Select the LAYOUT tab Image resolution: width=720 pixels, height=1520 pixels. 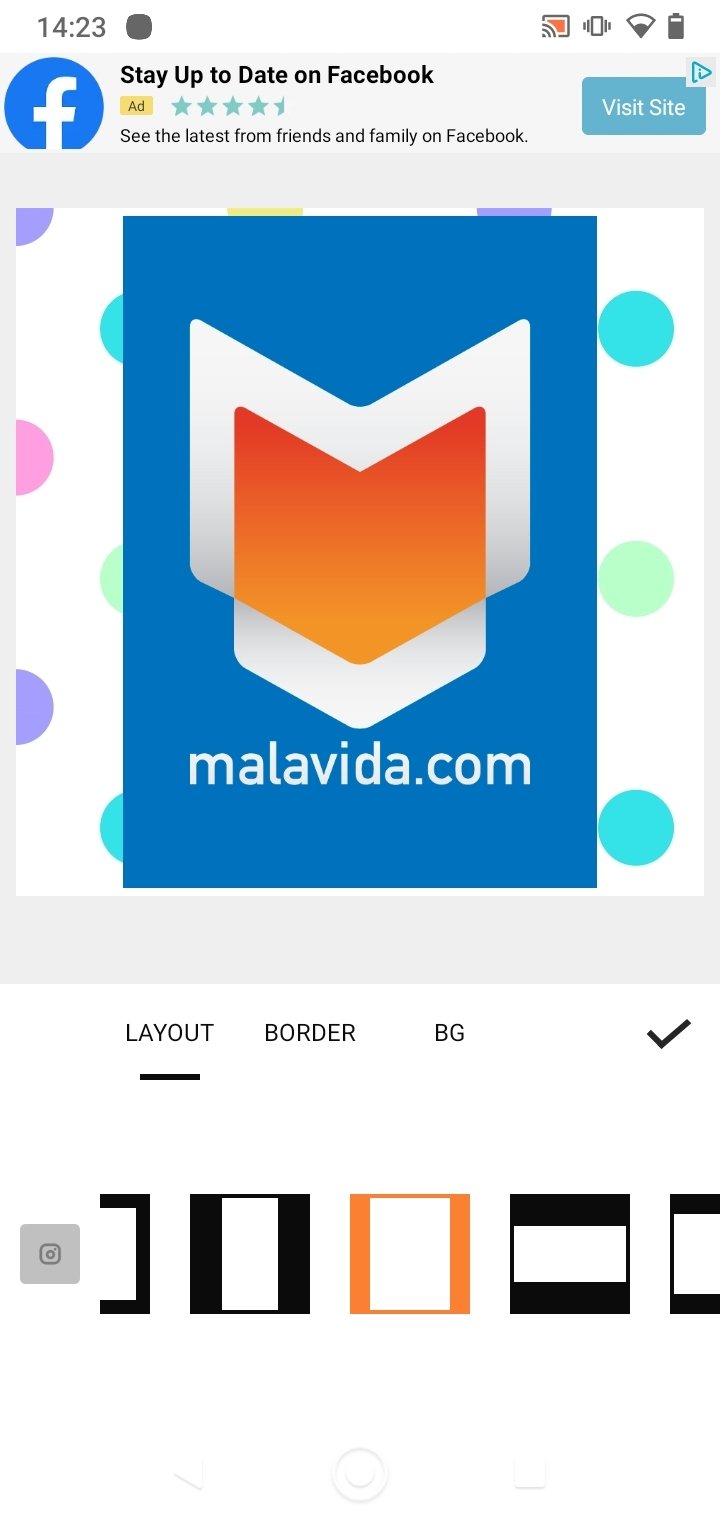(x=170, y=1033)
